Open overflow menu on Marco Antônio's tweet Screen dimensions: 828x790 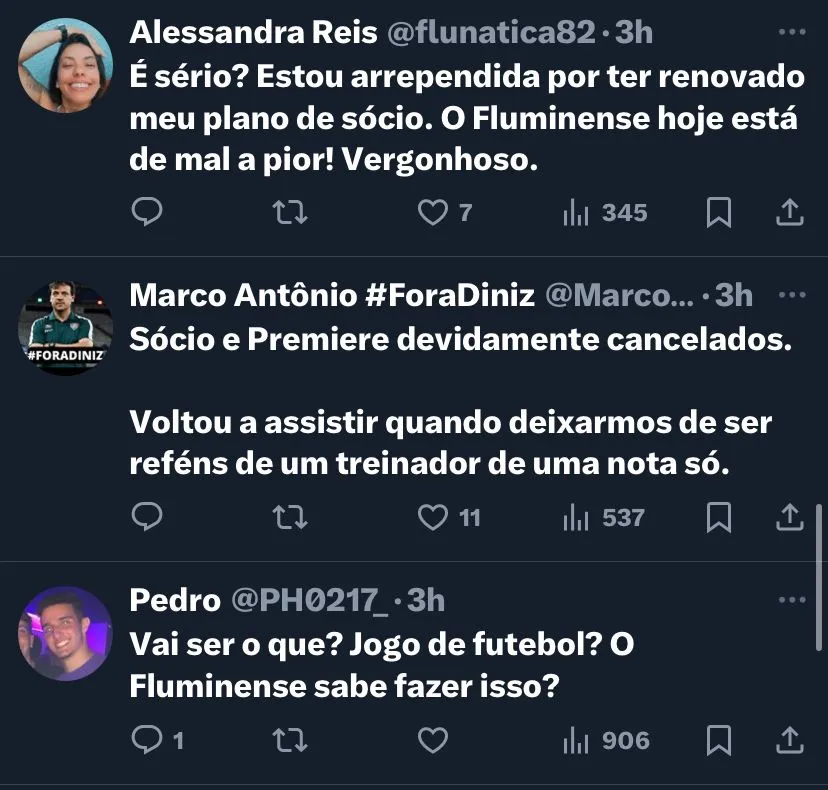click(791, 296)
